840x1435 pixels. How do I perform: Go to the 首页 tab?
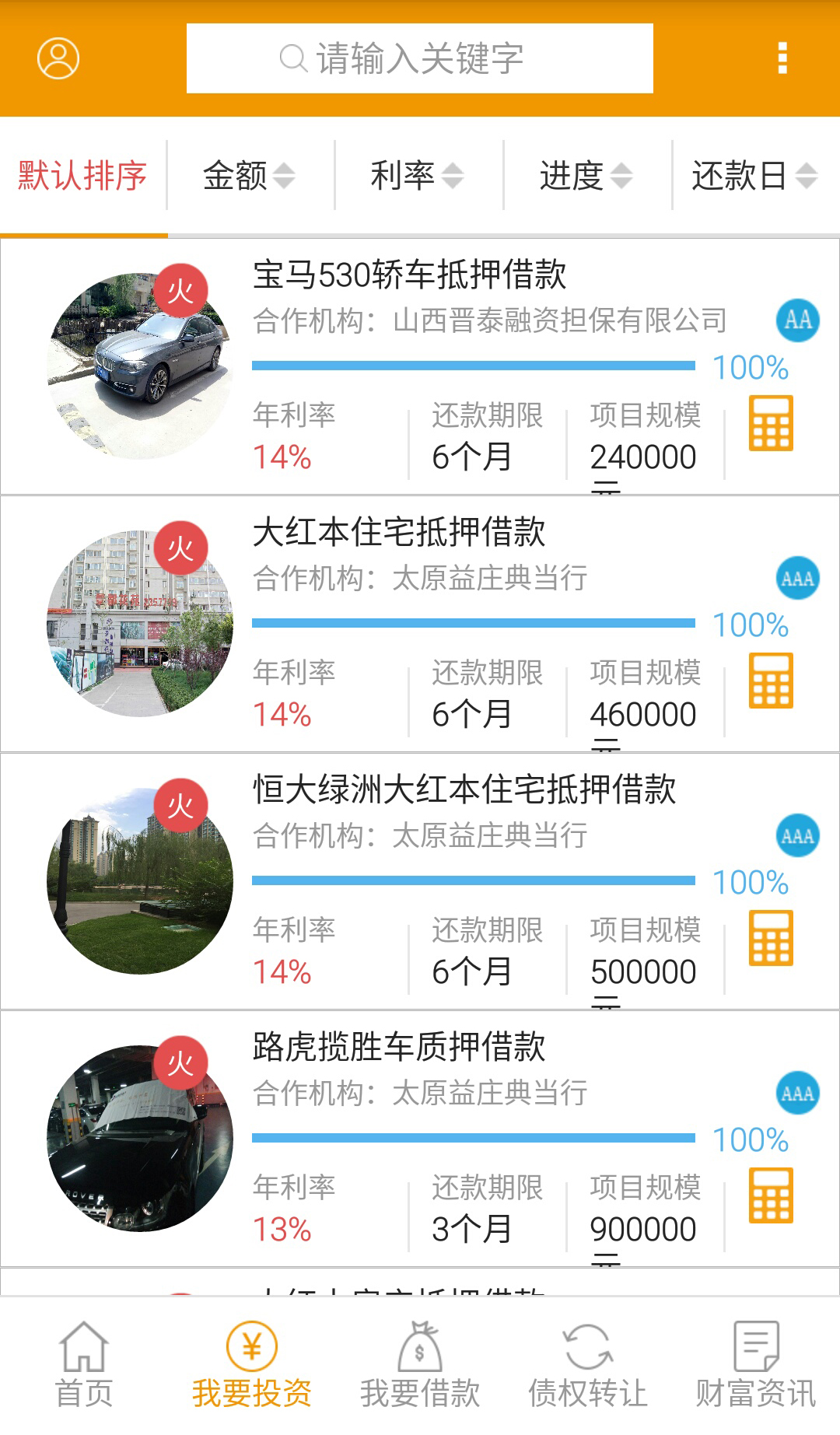point(84,1366)
